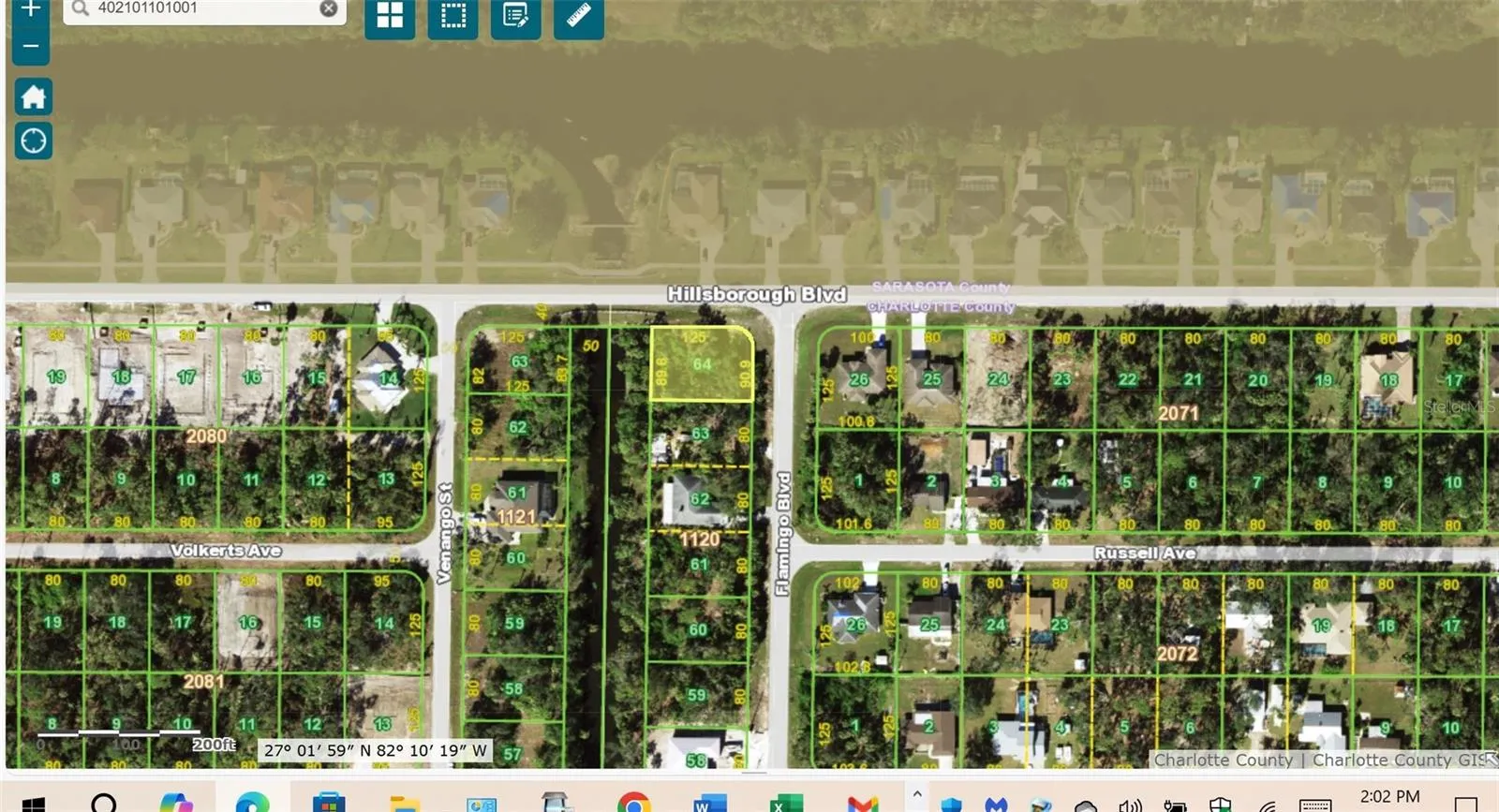This screenshot has width=1499, height=812.
Task: Zoom in on the map
Action: tap(30, 10)
